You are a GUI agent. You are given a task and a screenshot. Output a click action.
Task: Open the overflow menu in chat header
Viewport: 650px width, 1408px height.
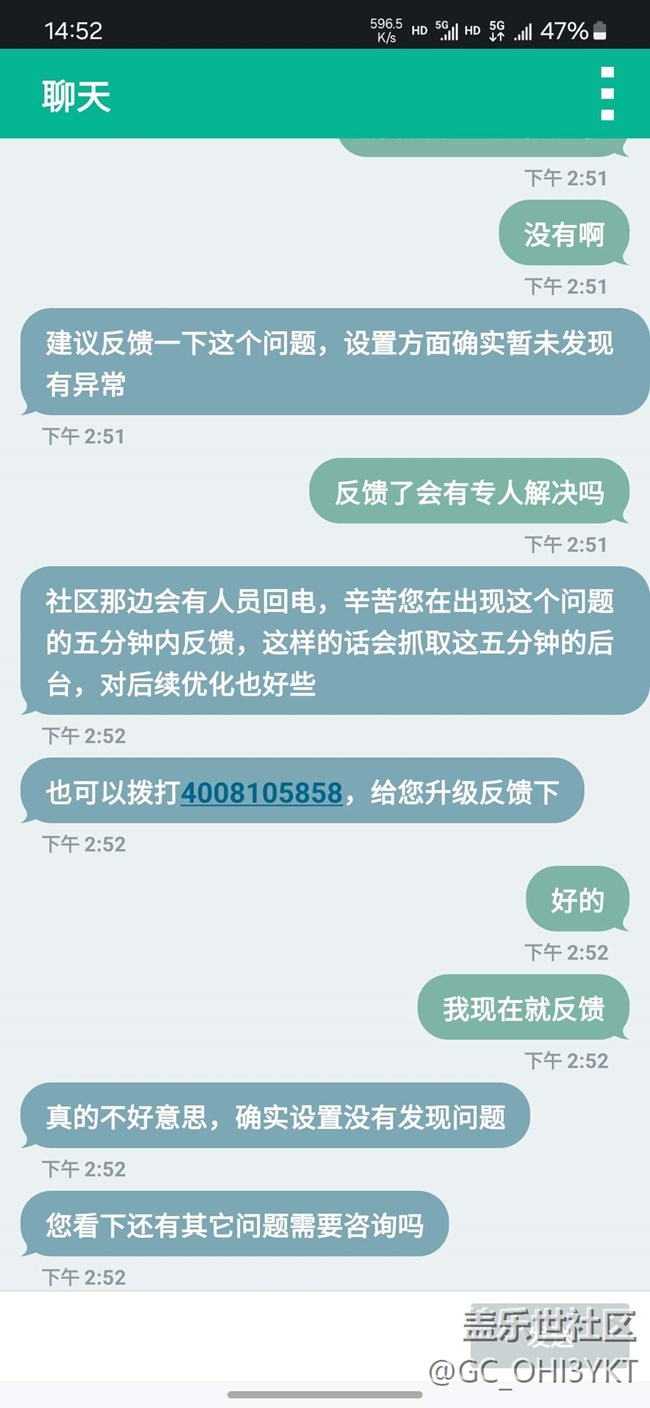point(607,94)
